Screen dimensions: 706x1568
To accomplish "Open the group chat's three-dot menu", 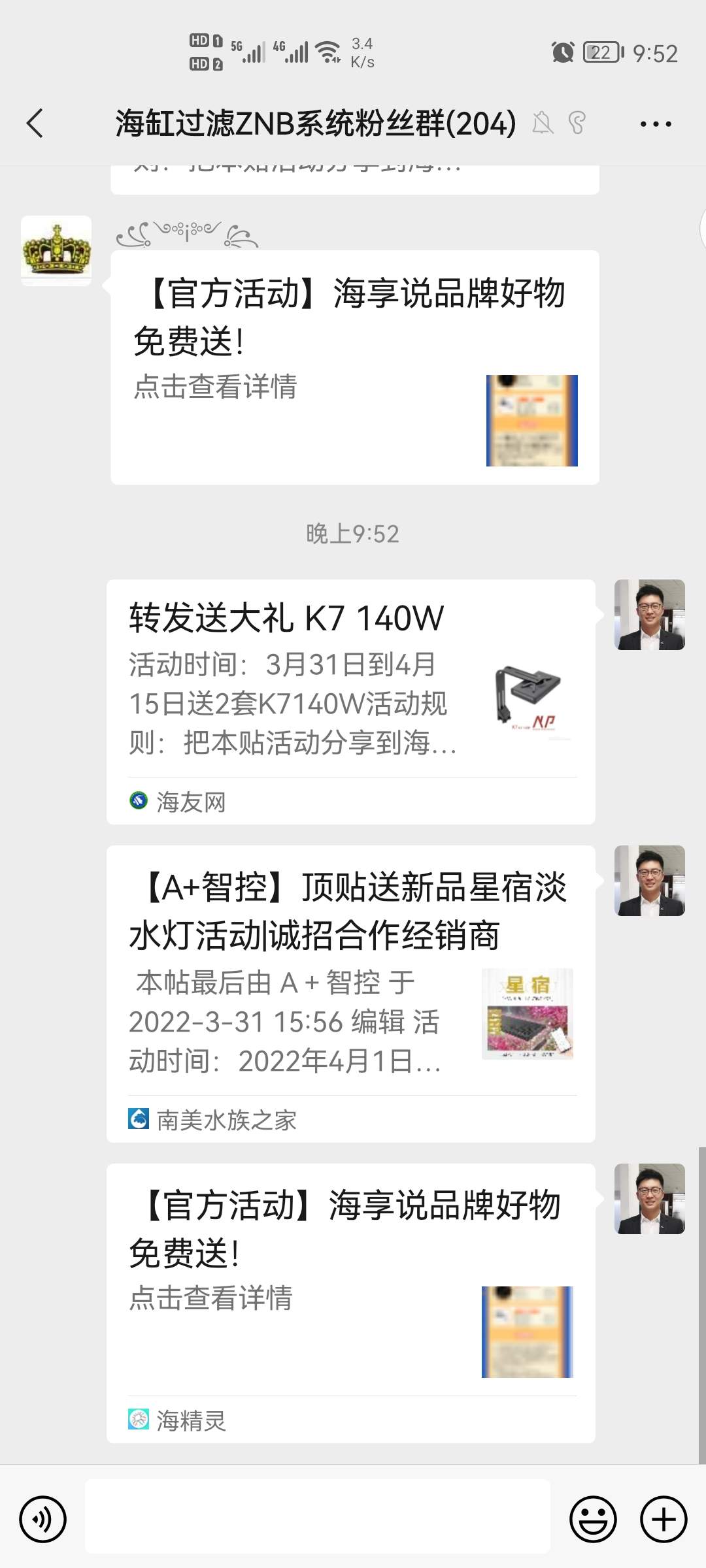I will [x=655, y=123].
